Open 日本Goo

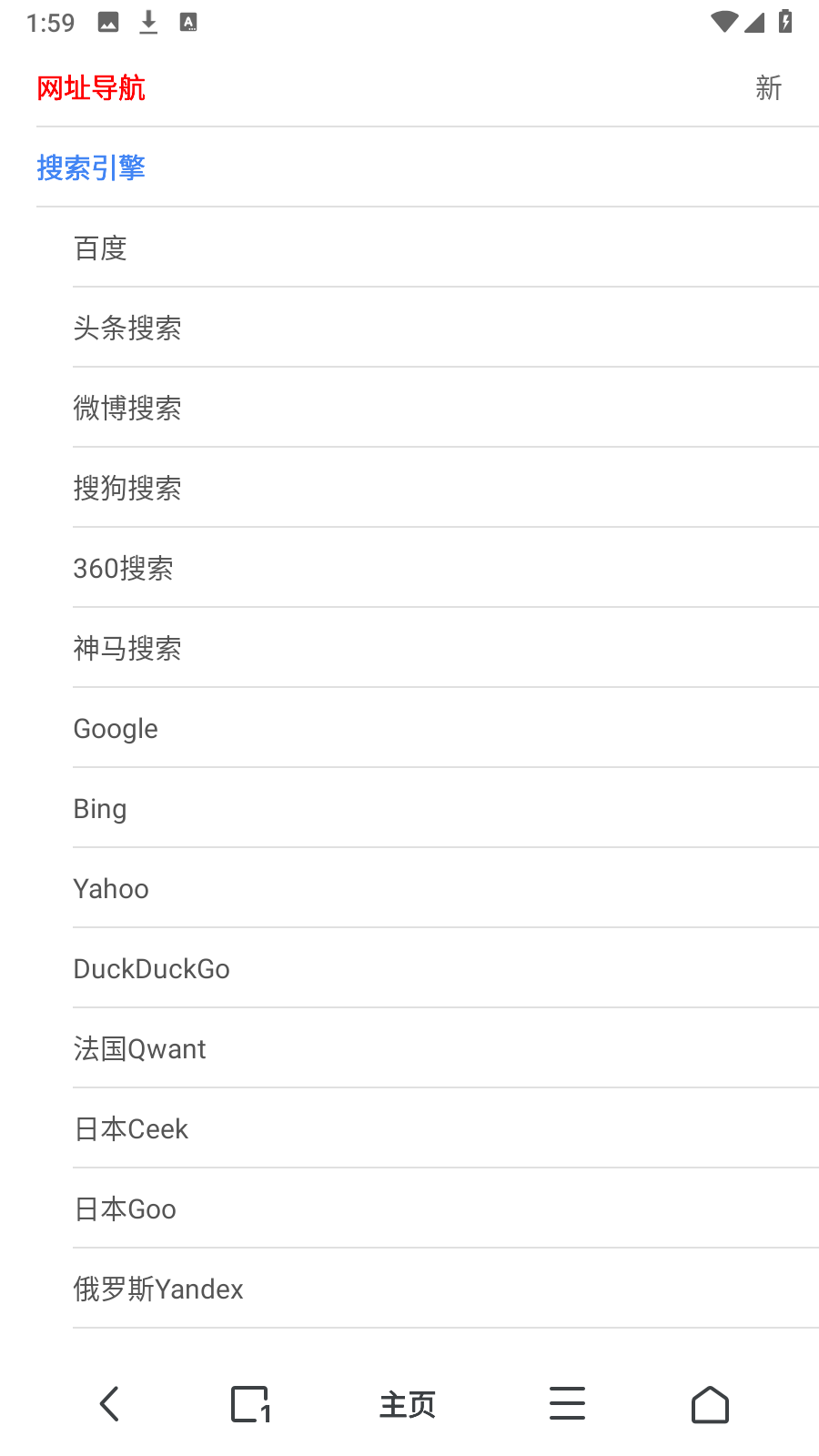pyautogui.click(x=446, y=1208)
